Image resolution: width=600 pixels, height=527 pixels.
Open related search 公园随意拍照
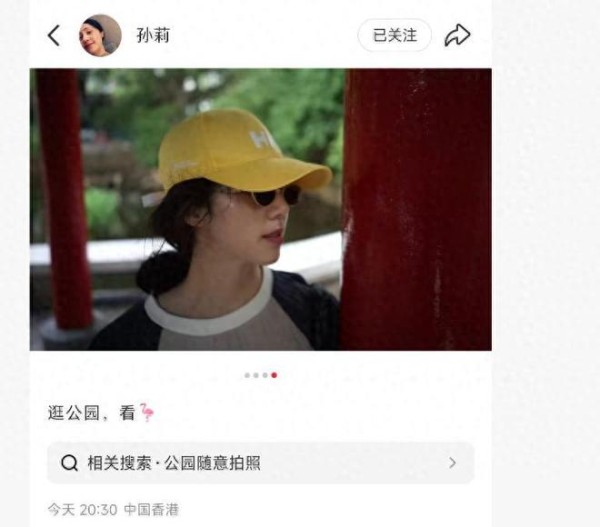point(260,463)
